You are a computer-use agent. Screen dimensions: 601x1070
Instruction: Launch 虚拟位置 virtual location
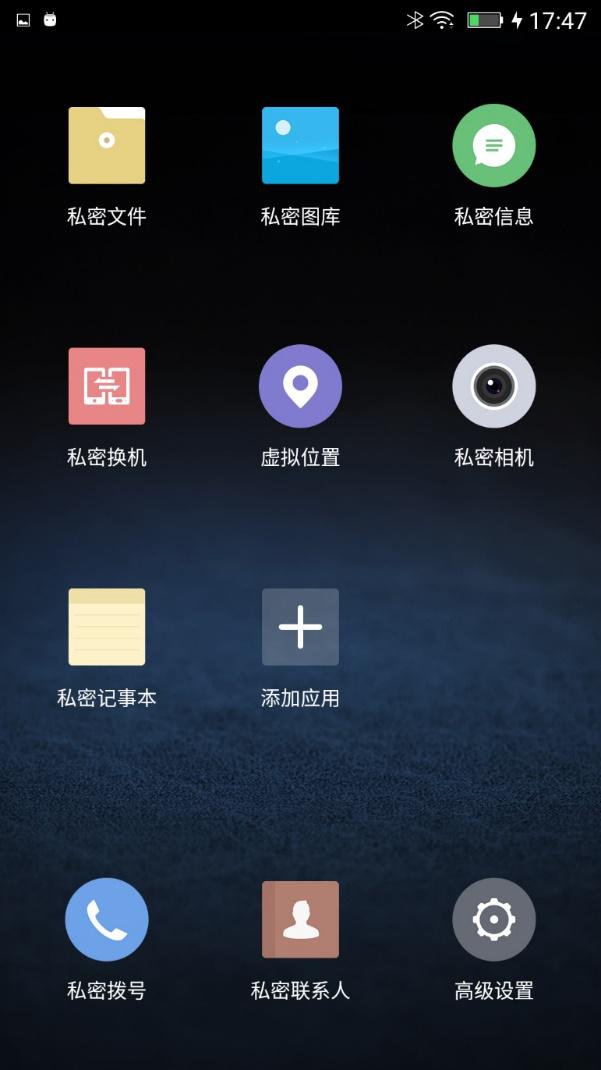tap(300, 387)
